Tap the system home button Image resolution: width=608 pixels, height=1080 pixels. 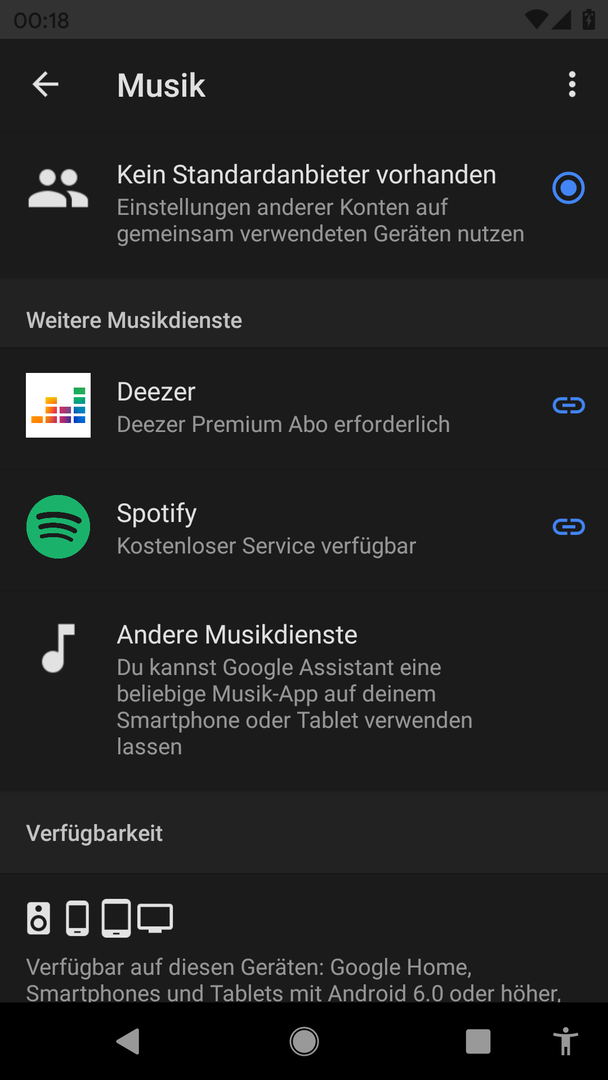(x=304, y=1041)
